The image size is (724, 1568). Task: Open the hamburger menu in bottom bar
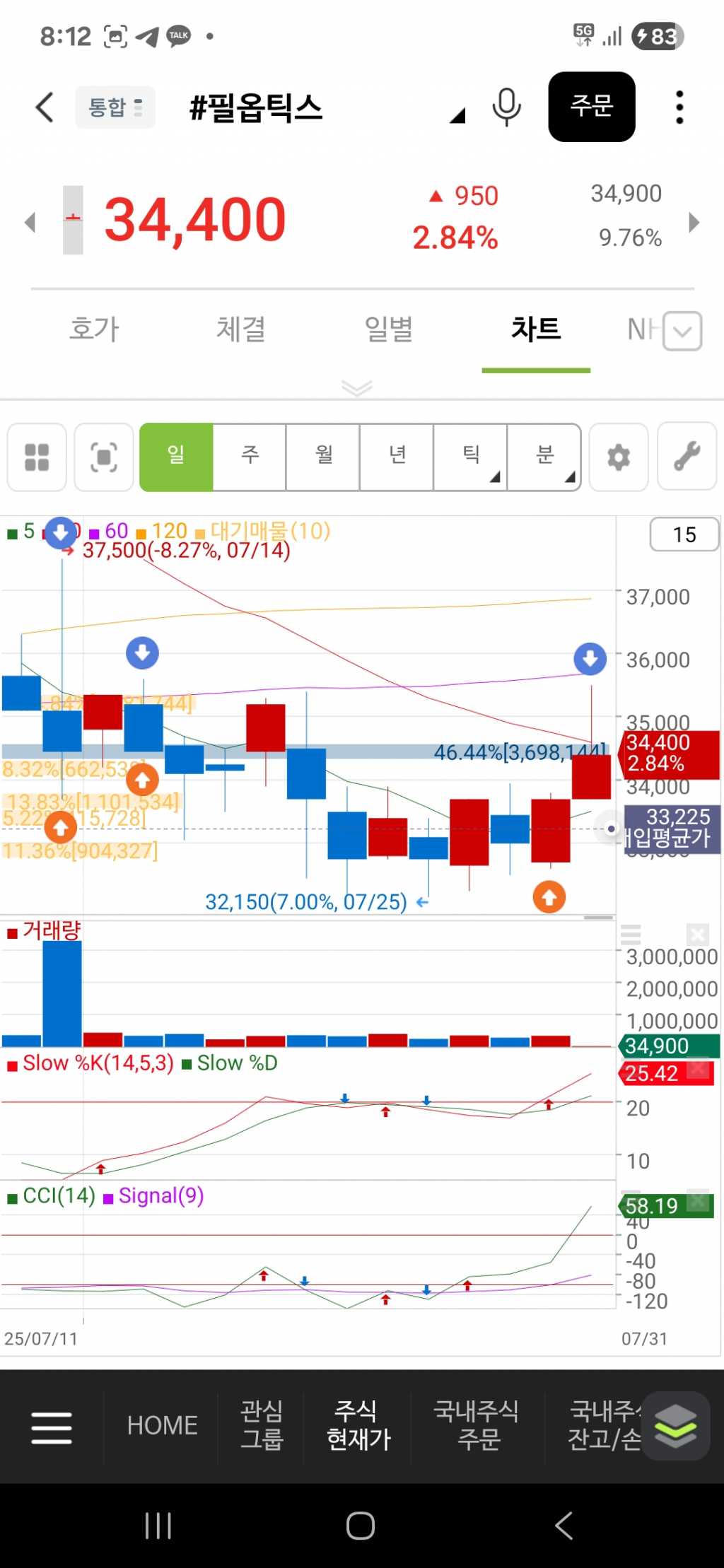pyautogui.click(x=52, y=1427)
